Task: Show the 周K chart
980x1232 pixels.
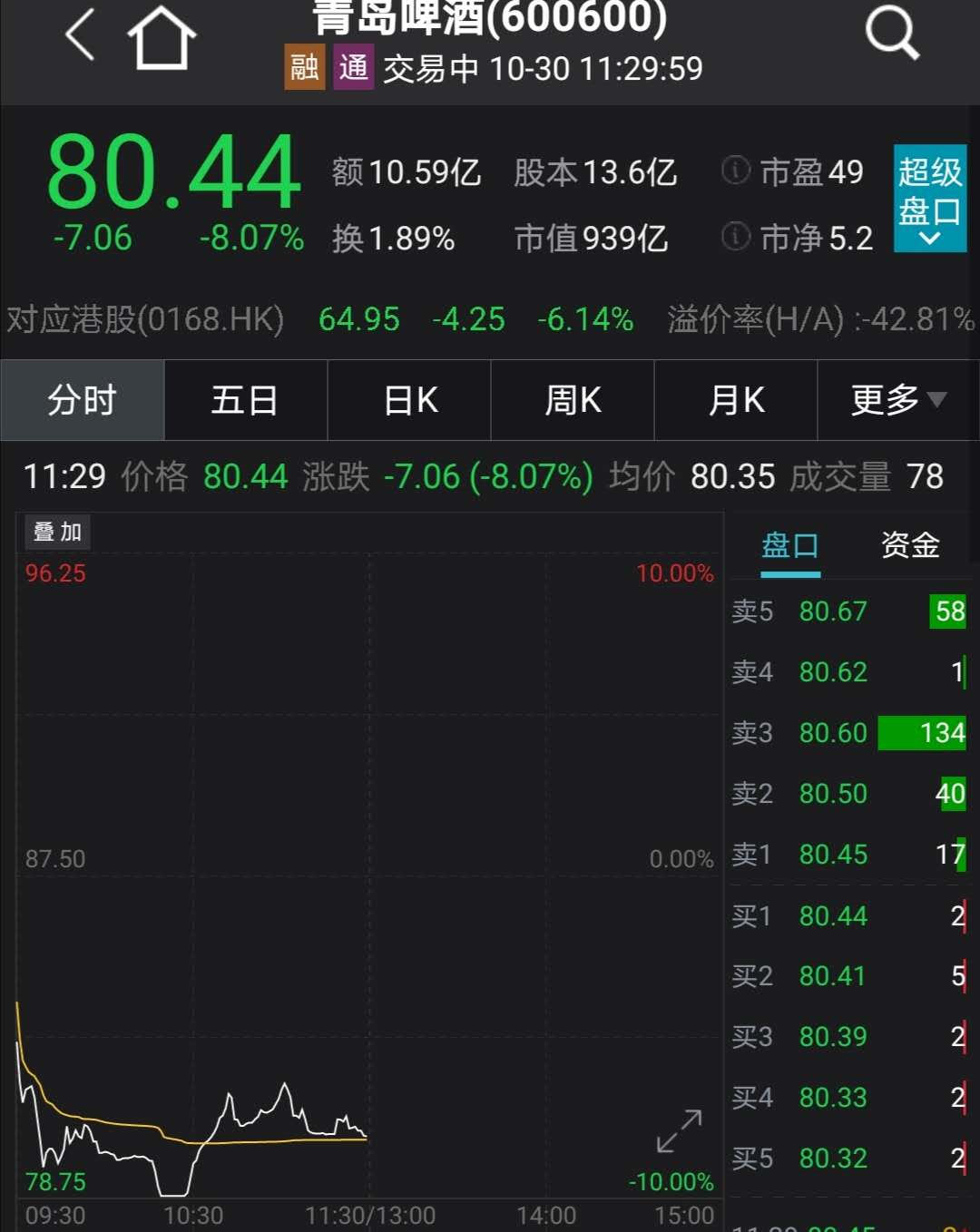Action: [573, 400]
